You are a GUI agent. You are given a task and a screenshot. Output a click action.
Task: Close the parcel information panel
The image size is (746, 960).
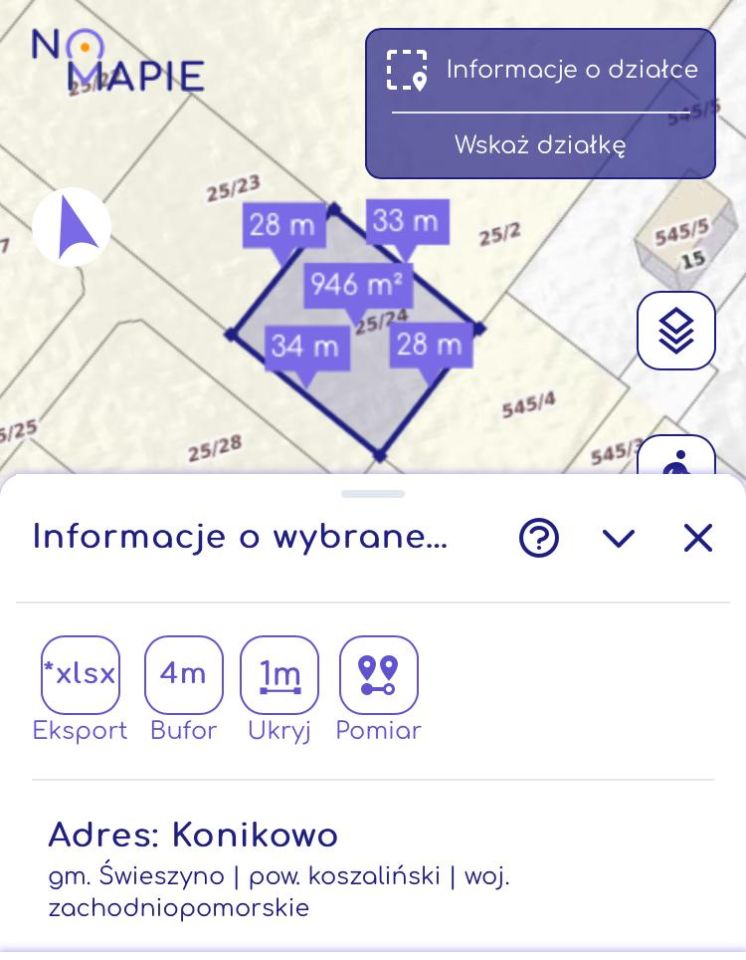point(698,537)
